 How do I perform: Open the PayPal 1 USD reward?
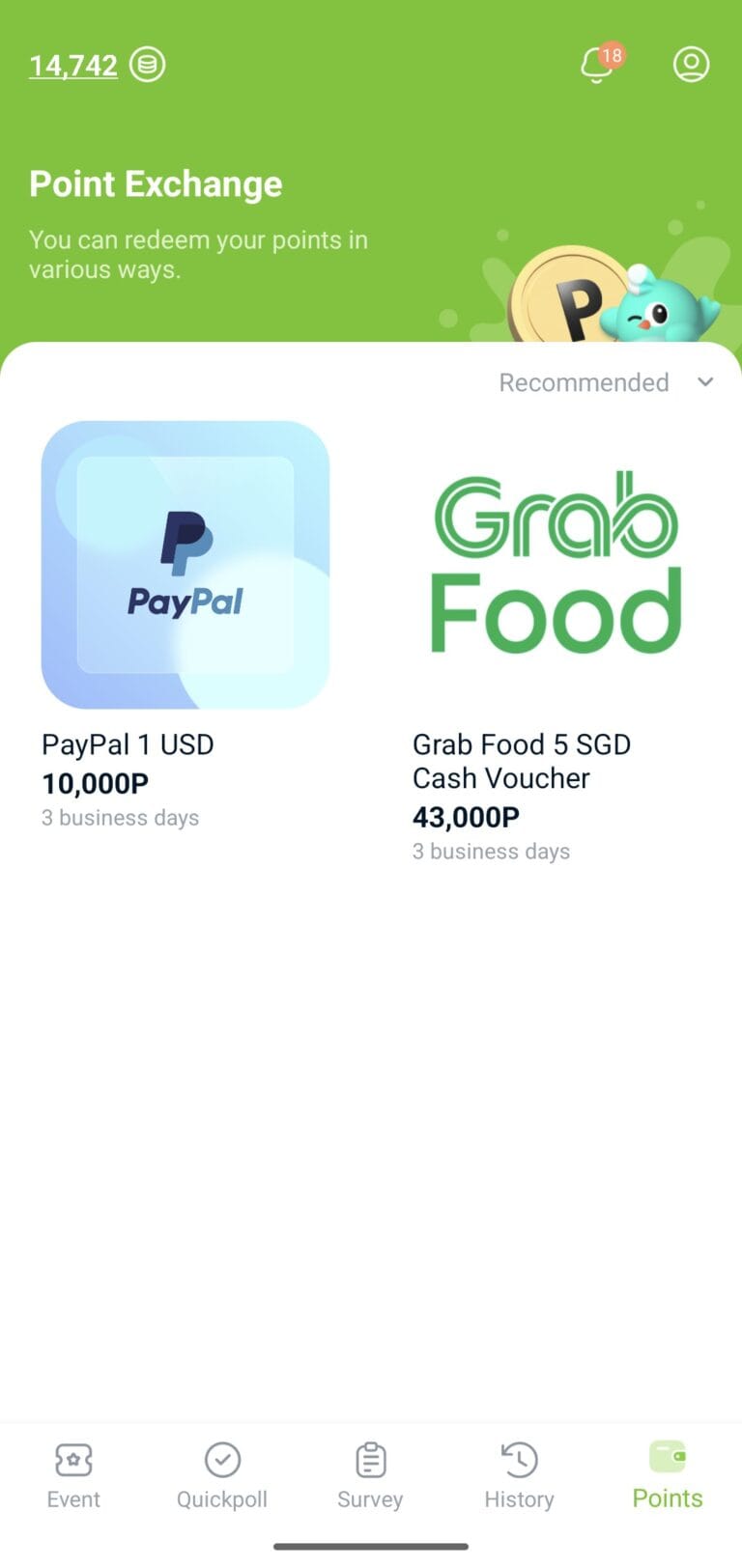point(185,565)
